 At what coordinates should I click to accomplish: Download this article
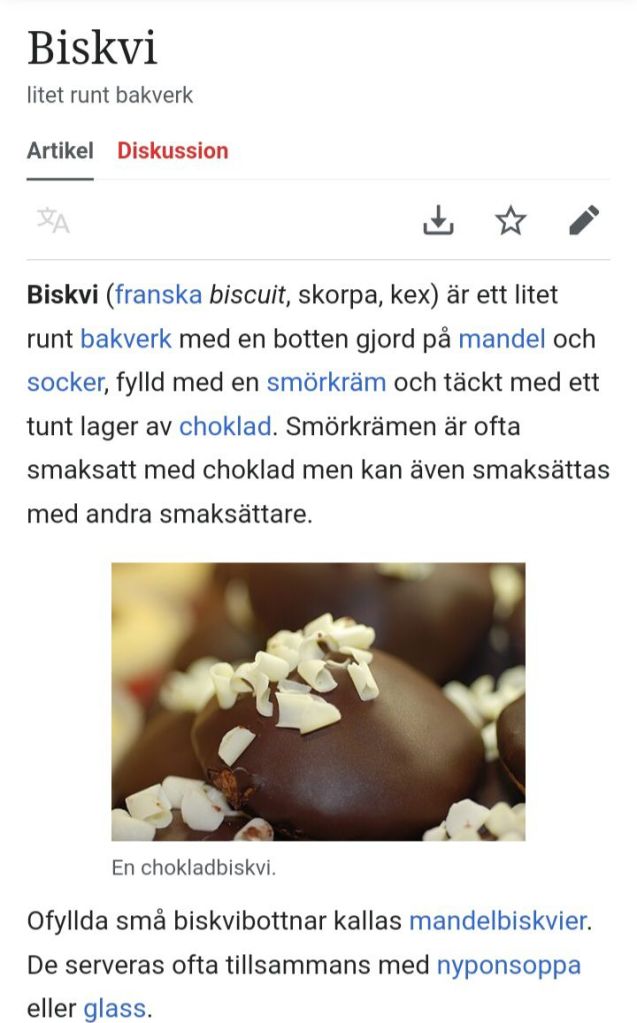438,220
